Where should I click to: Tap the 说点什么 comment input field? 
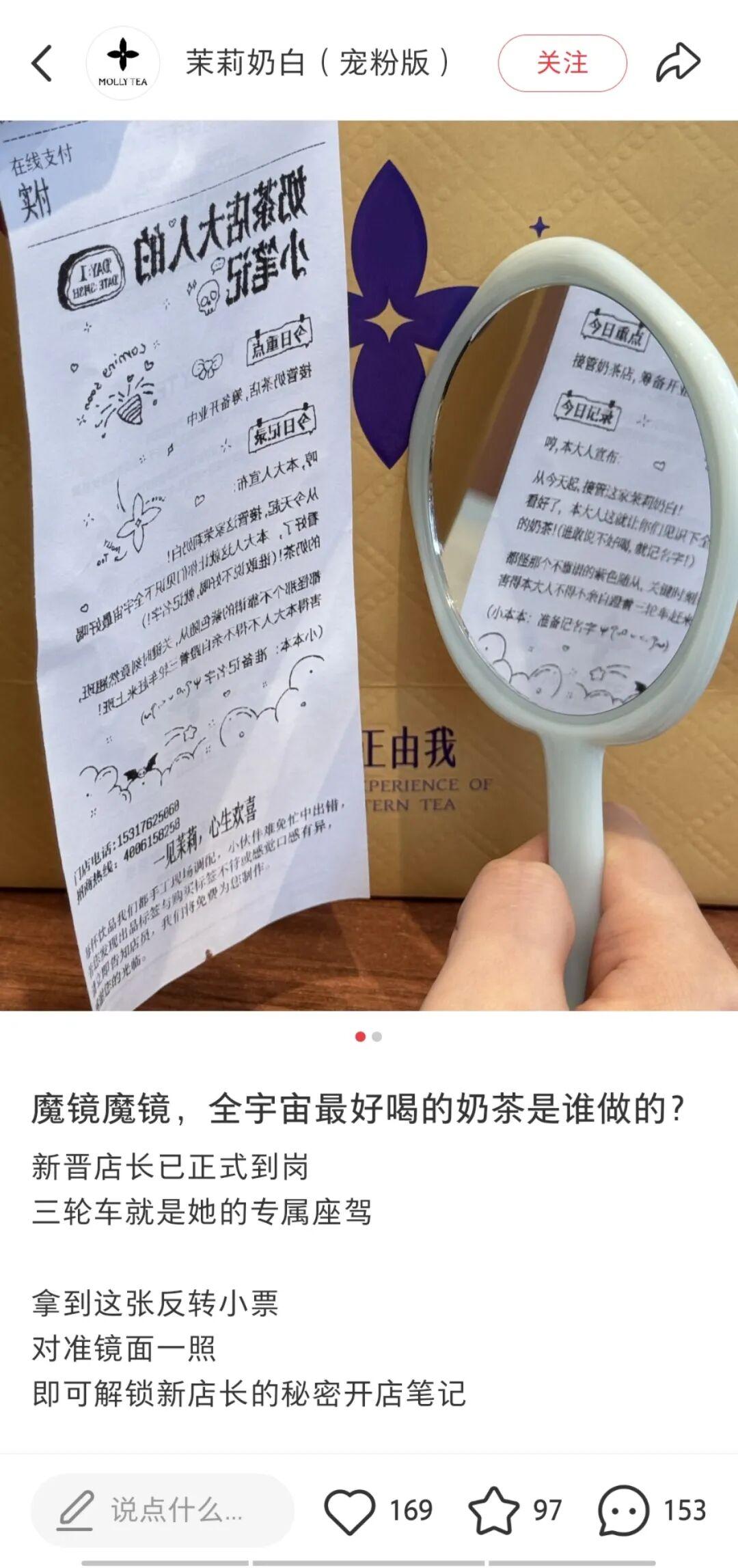coord(163,1510)
